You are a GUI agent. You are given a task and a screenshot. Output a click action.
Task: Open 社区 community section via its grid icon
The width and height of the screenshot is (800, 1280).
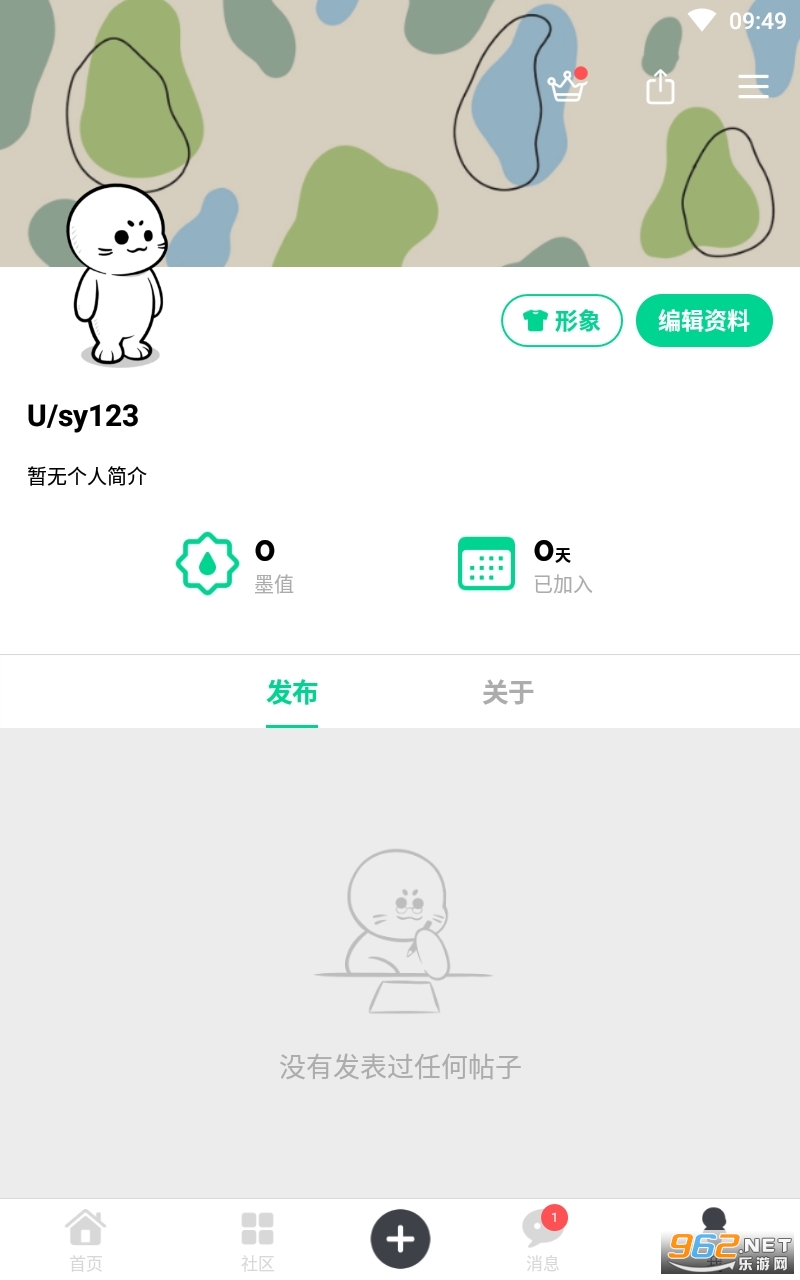point(258,1237)
